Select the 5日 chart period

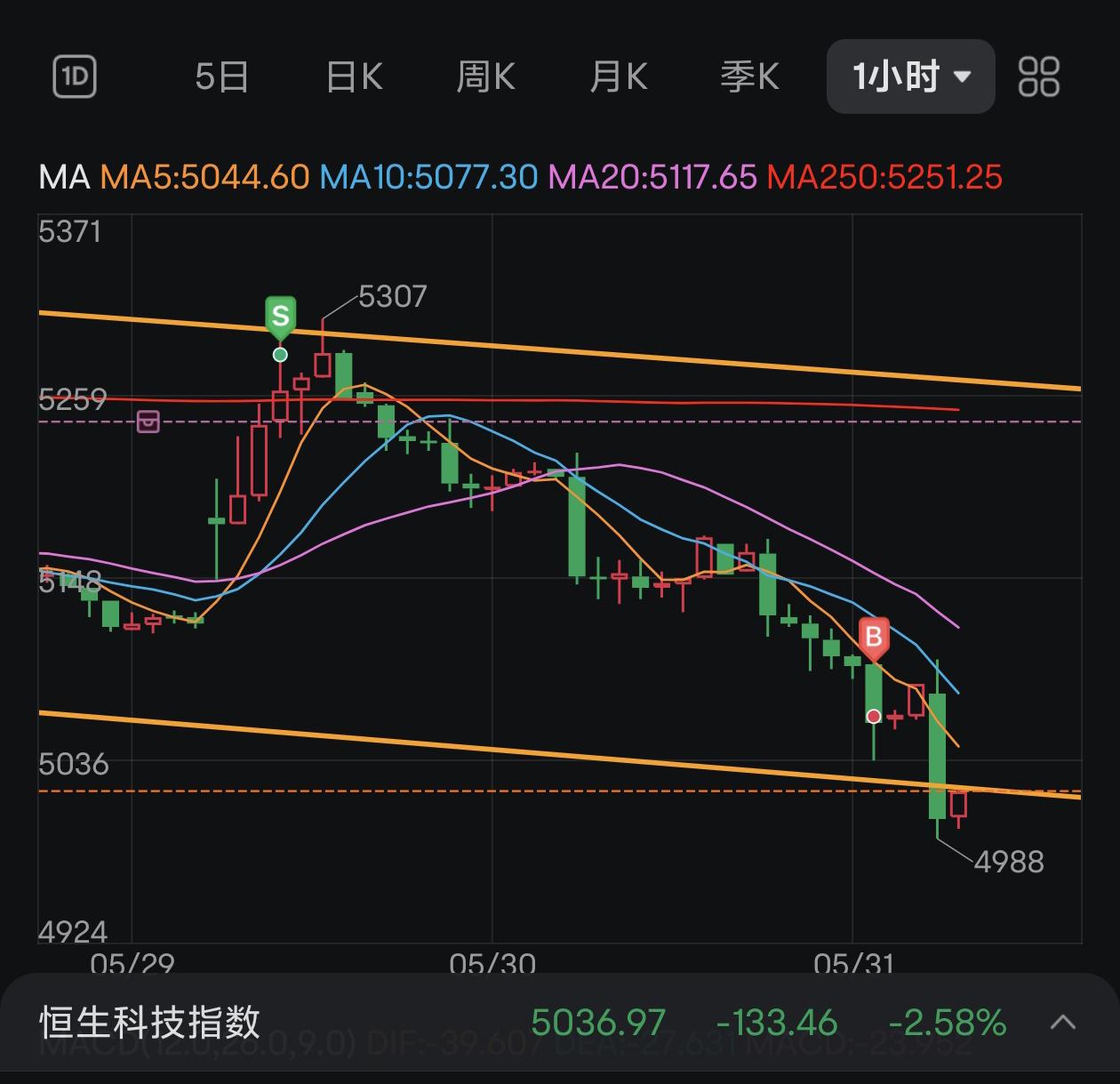tap(221, 76)
